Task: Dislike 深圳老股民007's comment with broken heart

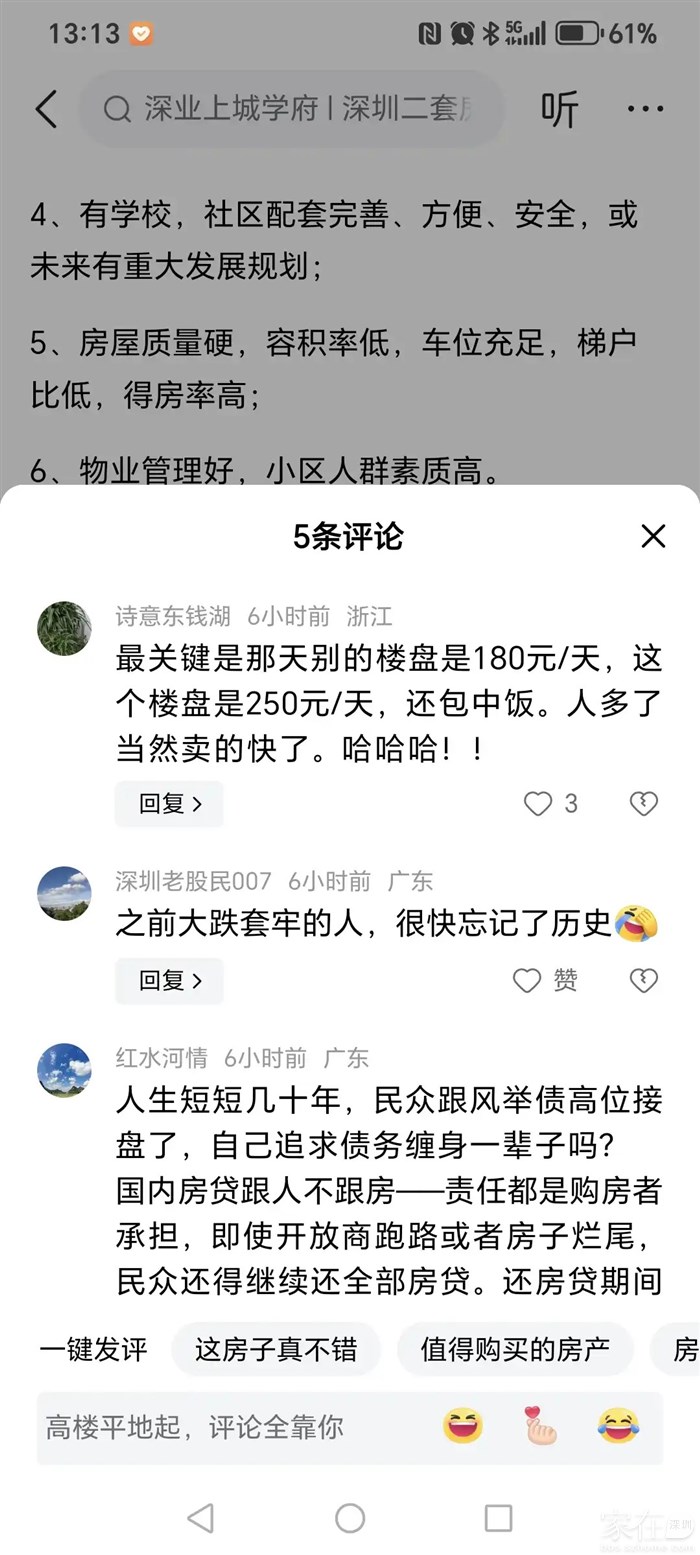Action: (643, 981)
